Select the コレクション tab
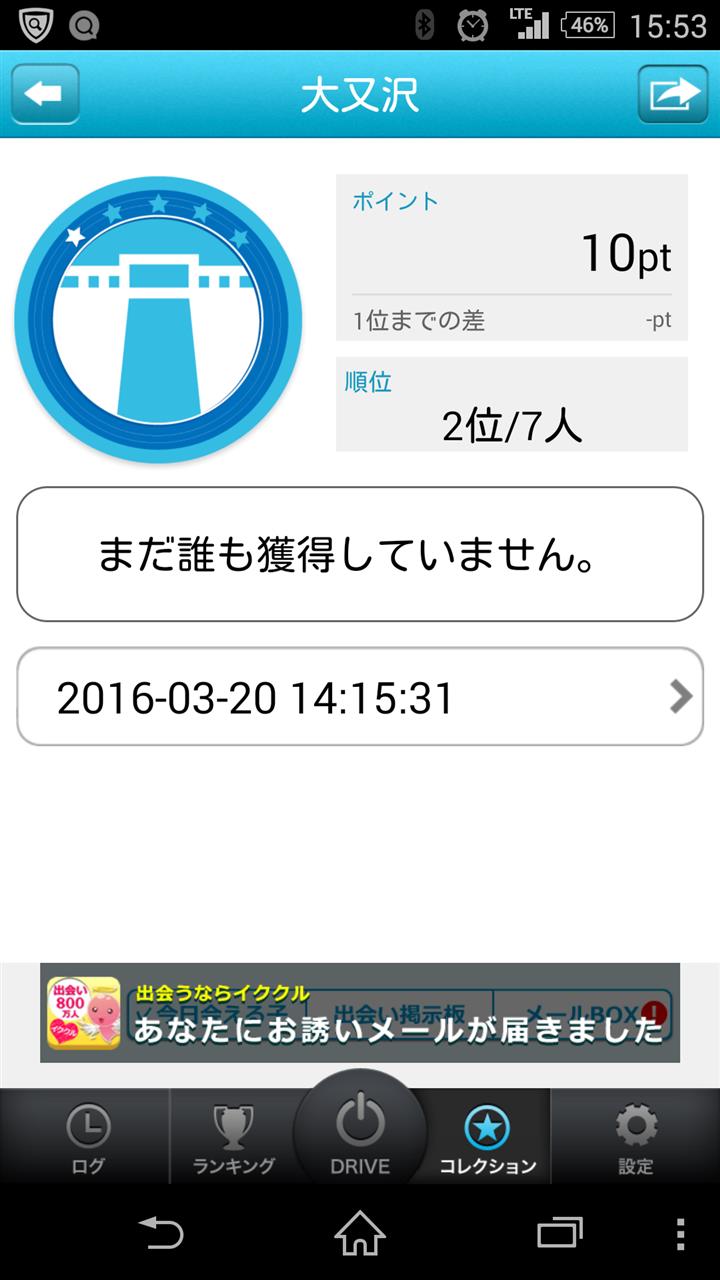 point(488,1138)
